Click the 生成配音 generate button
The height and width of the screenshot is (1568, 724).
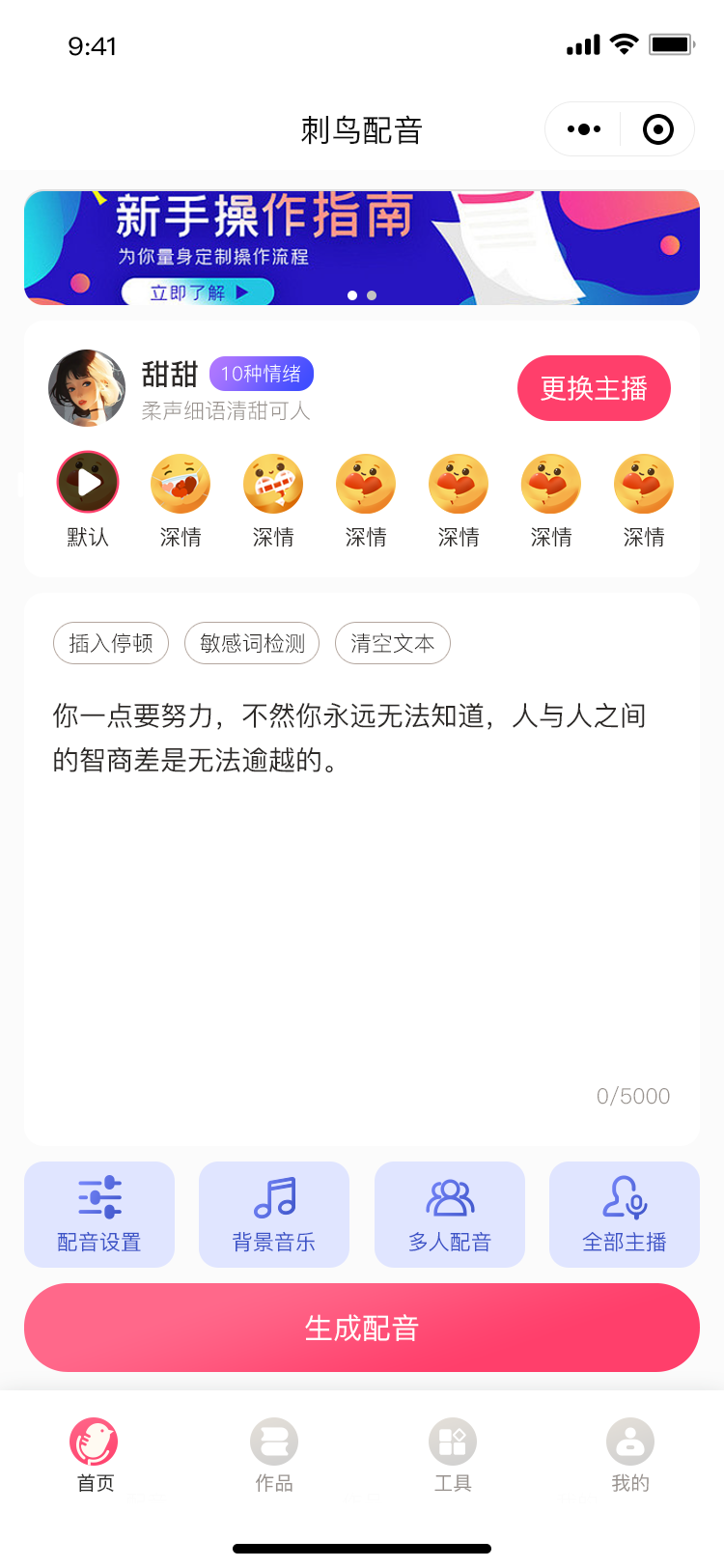[361, 1327]
